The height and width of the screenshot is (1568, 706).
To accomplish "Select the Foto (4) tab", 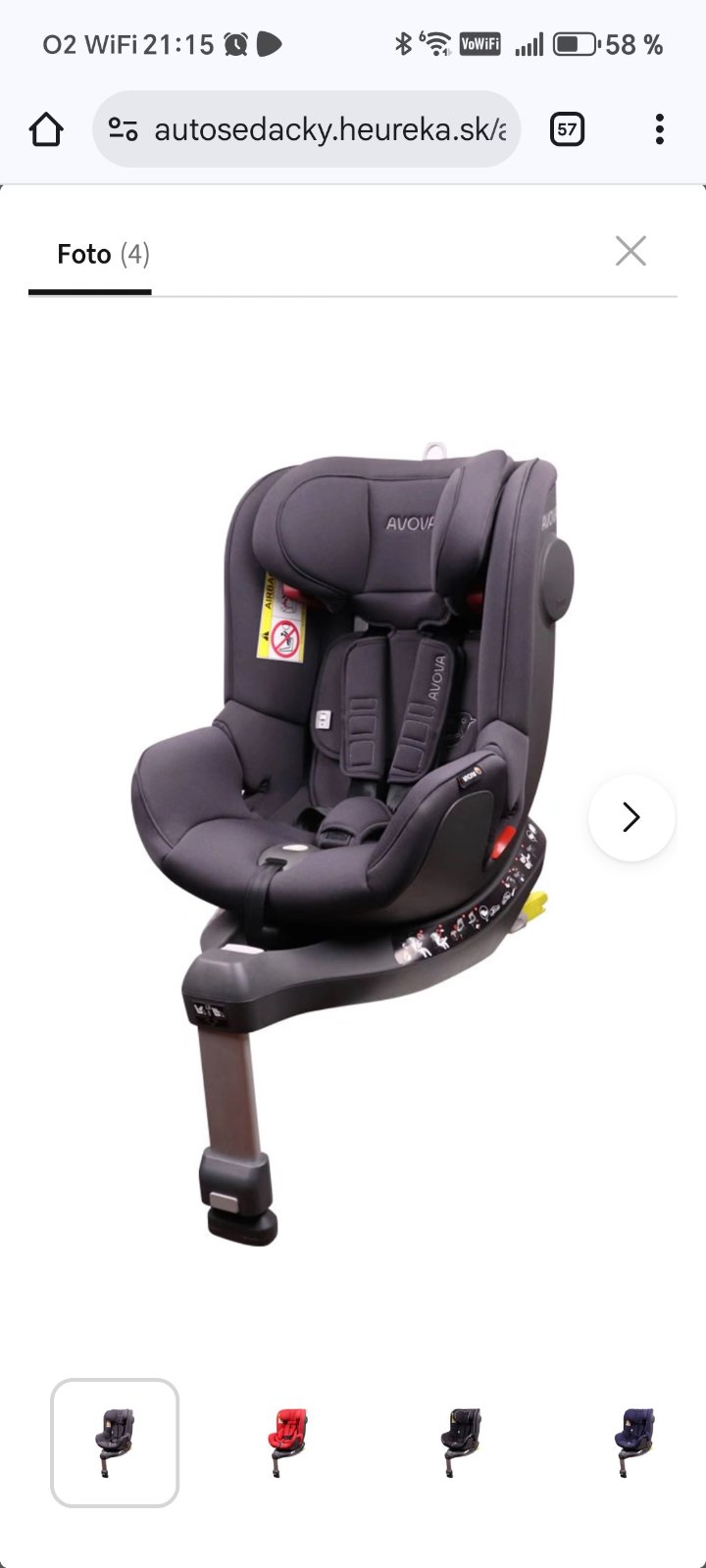I will (x=103, y=255).
